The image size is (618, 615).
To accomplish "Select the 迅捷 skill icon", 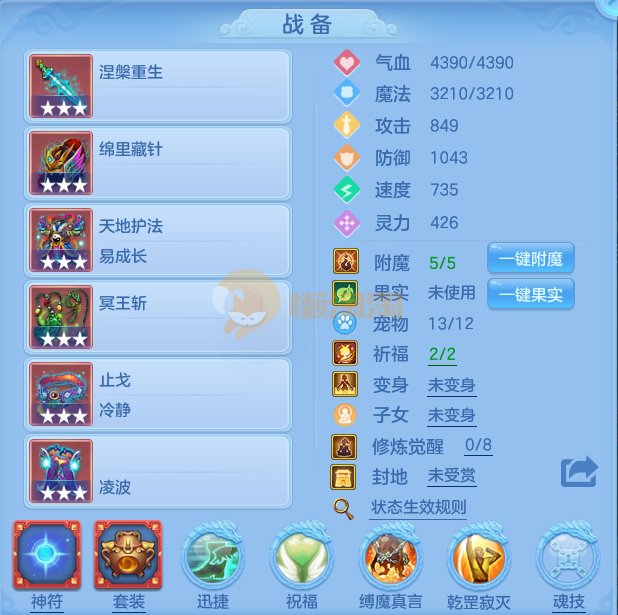I will tap(212, 556).
